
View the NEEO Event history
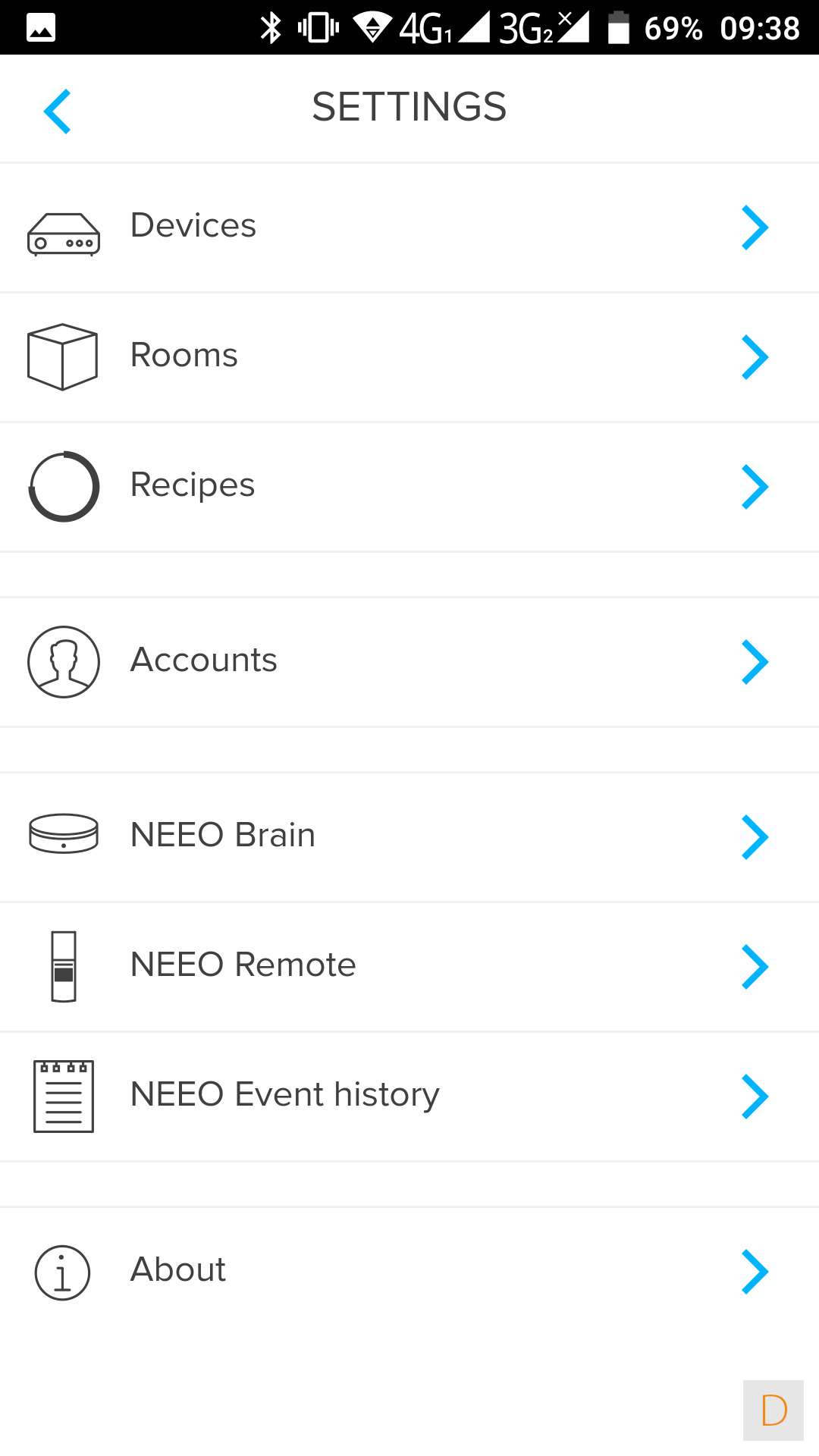coord(409,1096)
